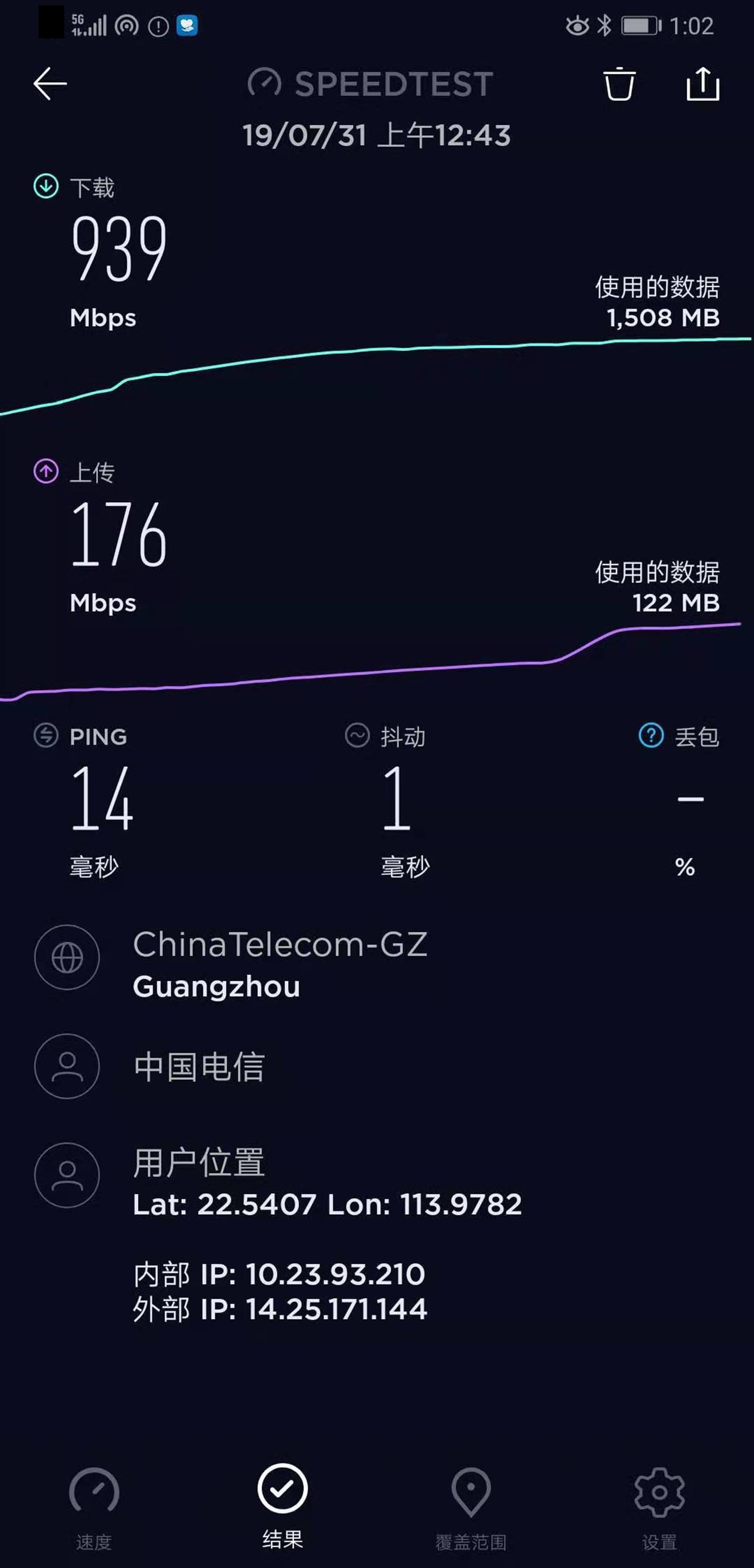Go back using the arrow
The image size is (754, 1568).
click(x=50, y=84)
